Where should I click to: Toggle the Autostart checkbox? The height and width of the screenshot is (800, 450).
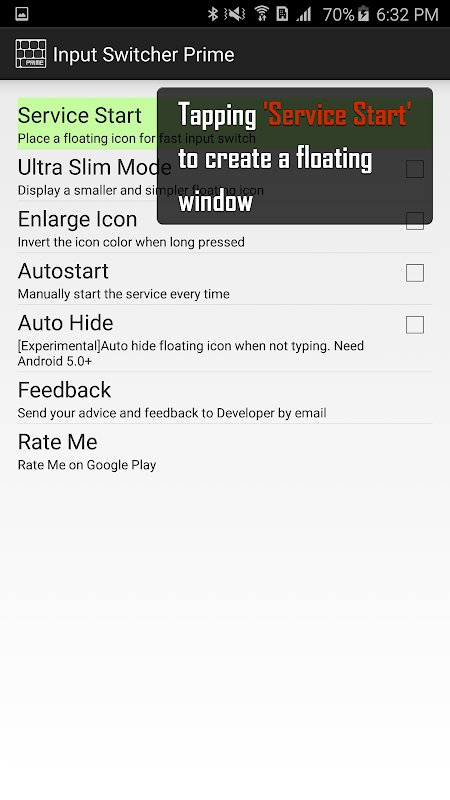(x=414, y=273)
